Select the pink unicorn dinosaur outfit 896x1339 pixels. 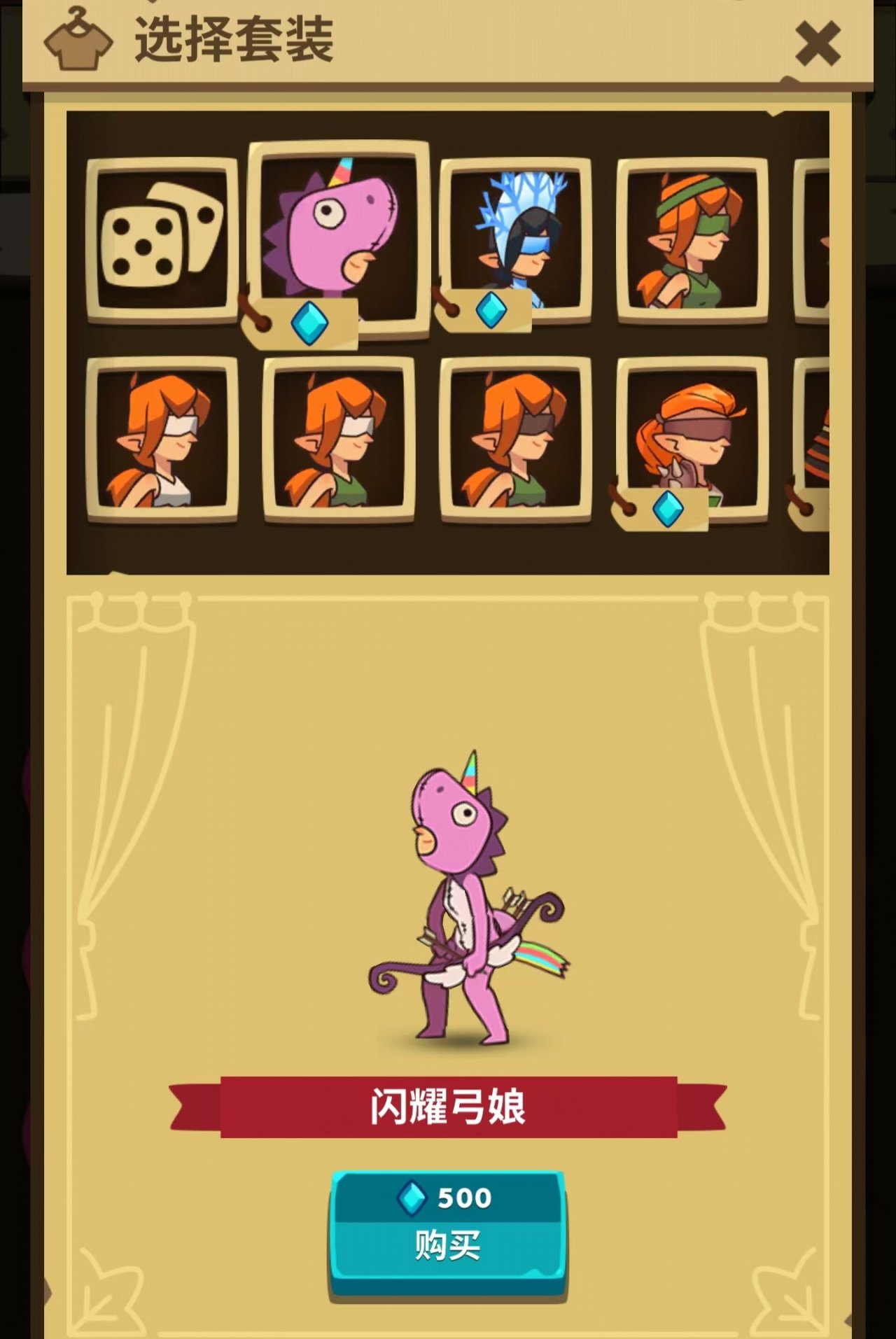coord(338,234)
